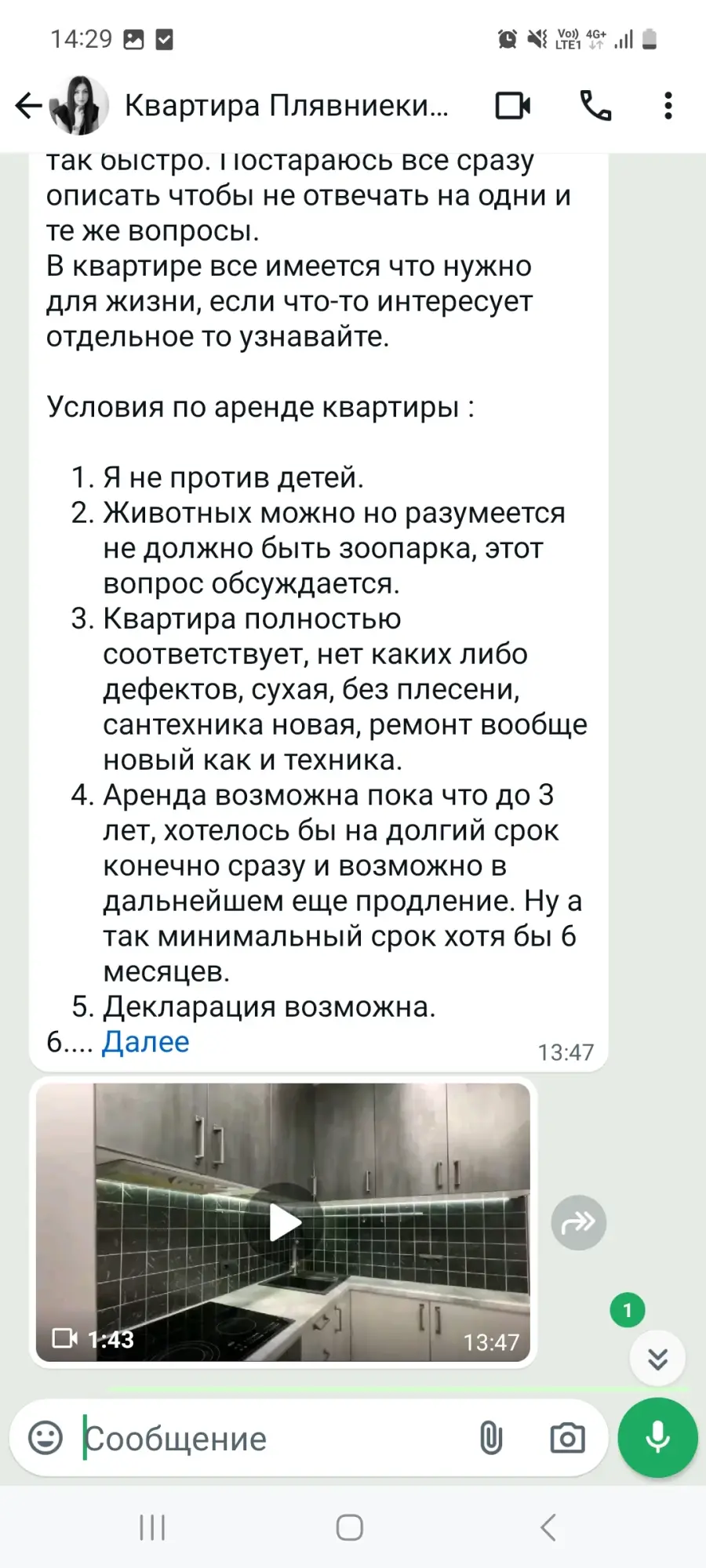Go to the system home screen

349,1527
